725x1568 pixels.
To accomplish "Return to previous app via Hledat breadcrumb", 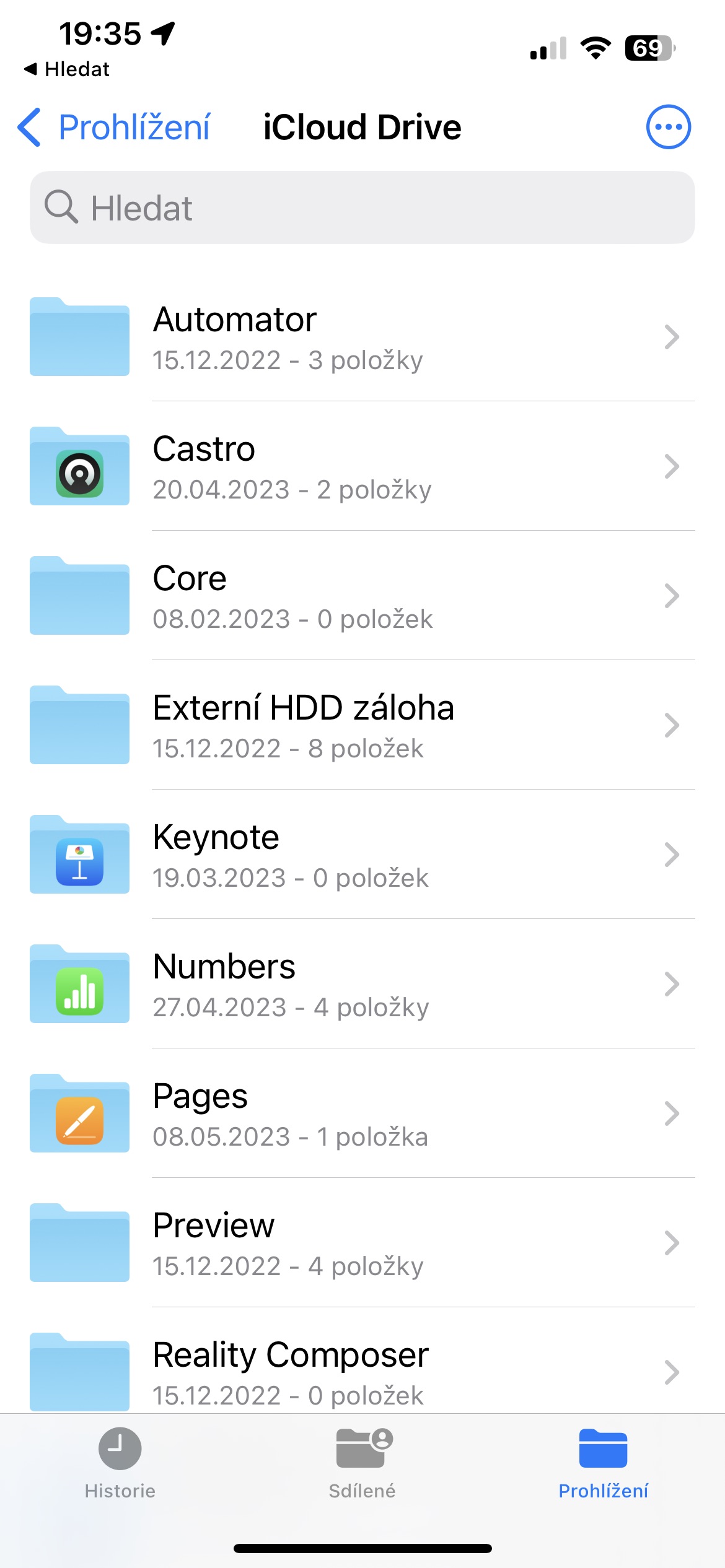I will point(66,69).
